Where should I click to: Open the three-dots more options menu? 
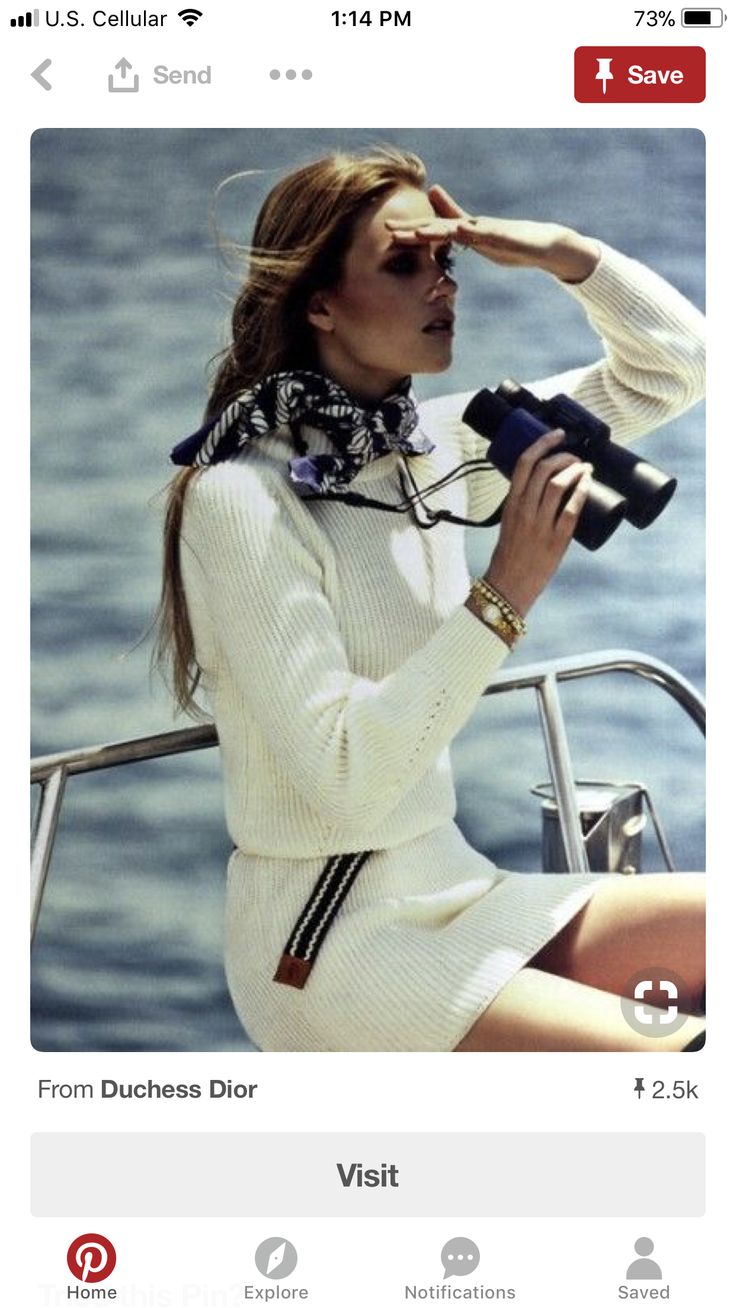coord(291,75)
